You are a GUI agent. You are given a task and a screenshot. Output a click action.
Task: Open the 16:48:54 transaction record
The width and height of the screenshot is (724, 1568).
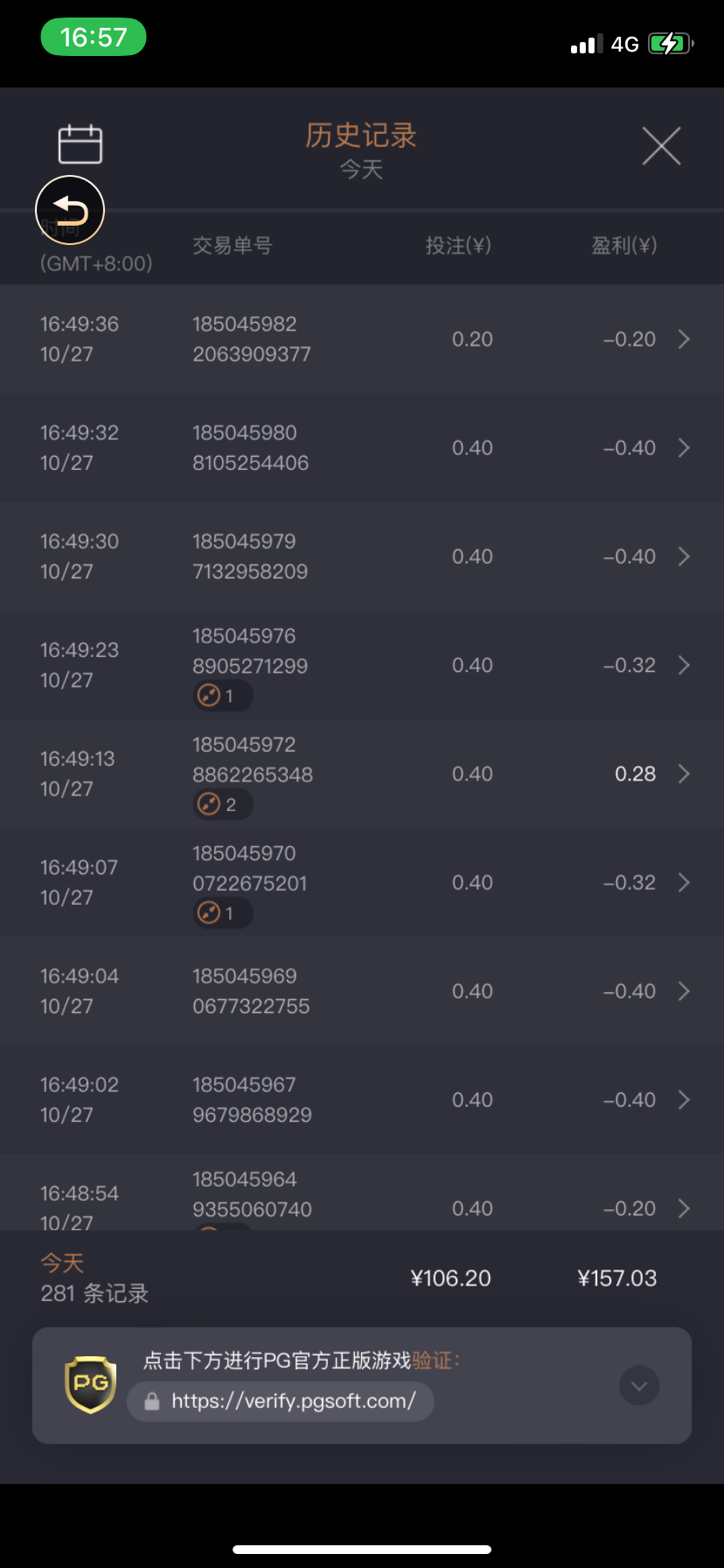[362, 1200]
